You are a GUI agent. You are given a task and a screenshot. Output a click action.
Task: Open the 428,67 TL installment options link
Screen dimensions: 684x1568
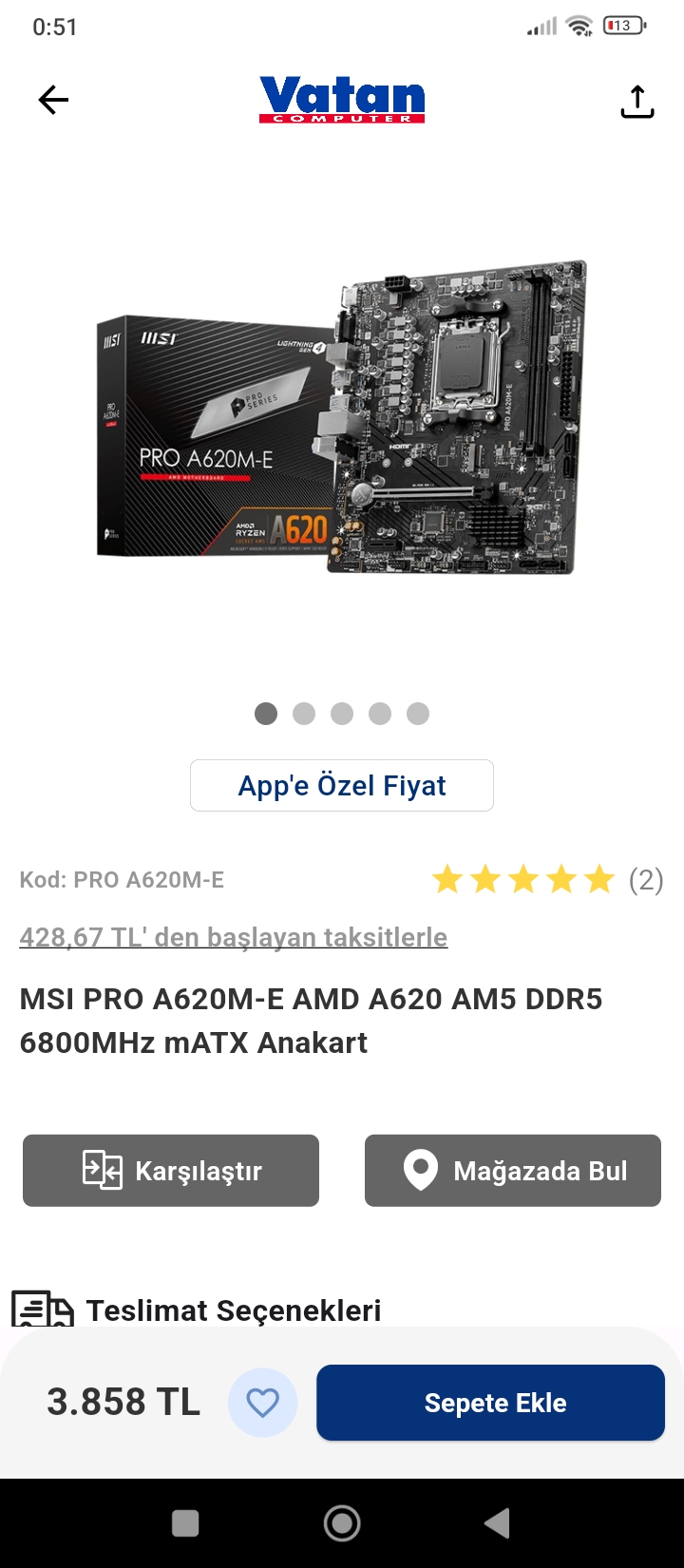[234, 937]
